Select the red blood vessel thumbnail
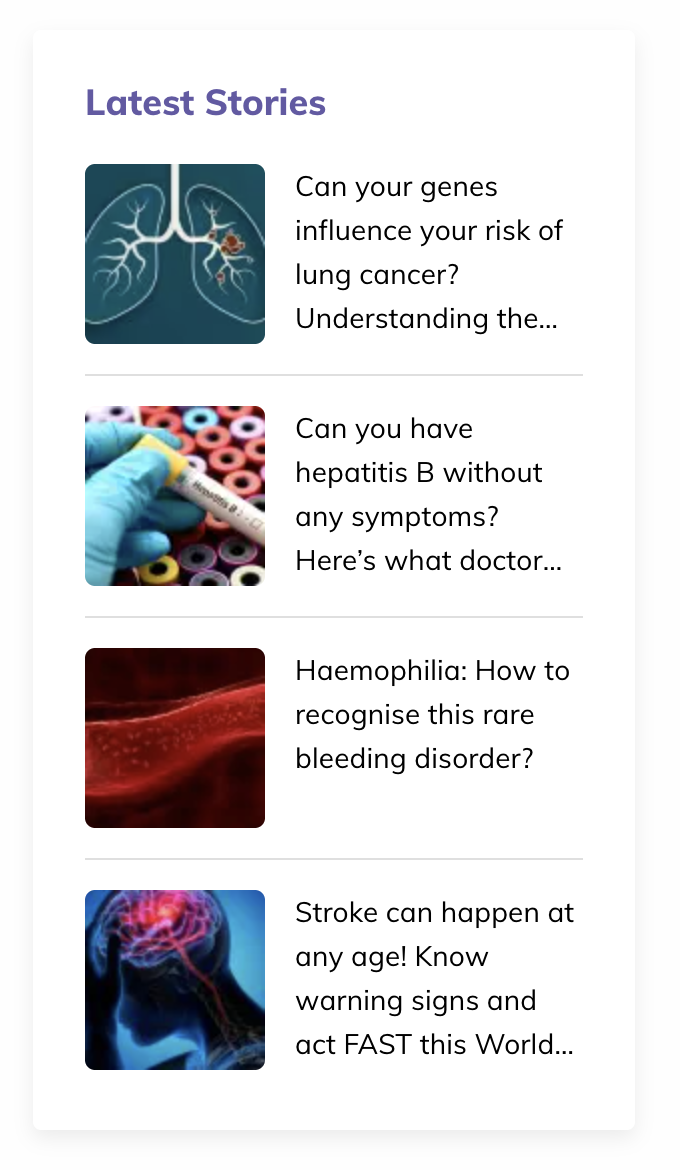680x1170 pixels. (175, 737)
